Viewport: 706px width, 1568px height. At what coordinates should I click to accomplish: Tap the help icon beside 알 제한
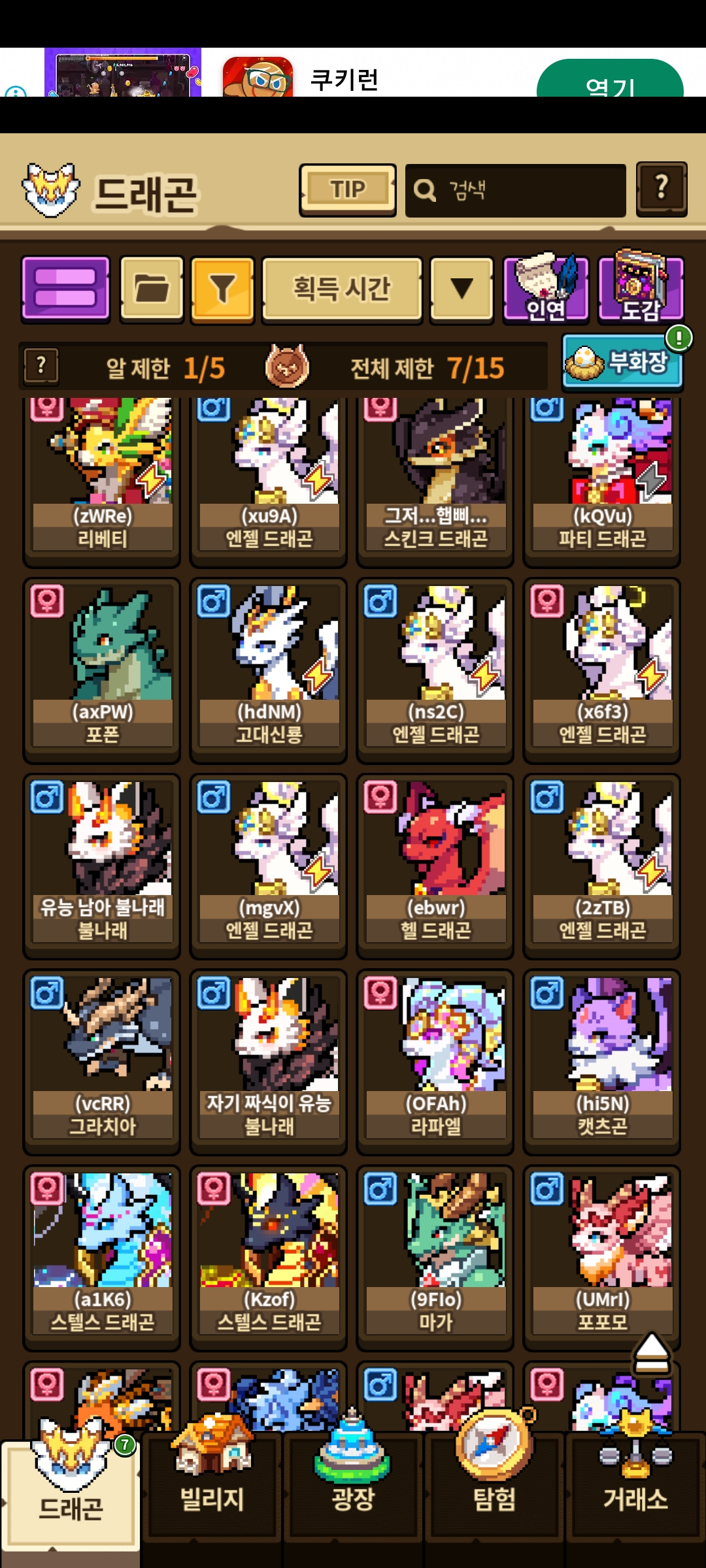coord(41,366)
